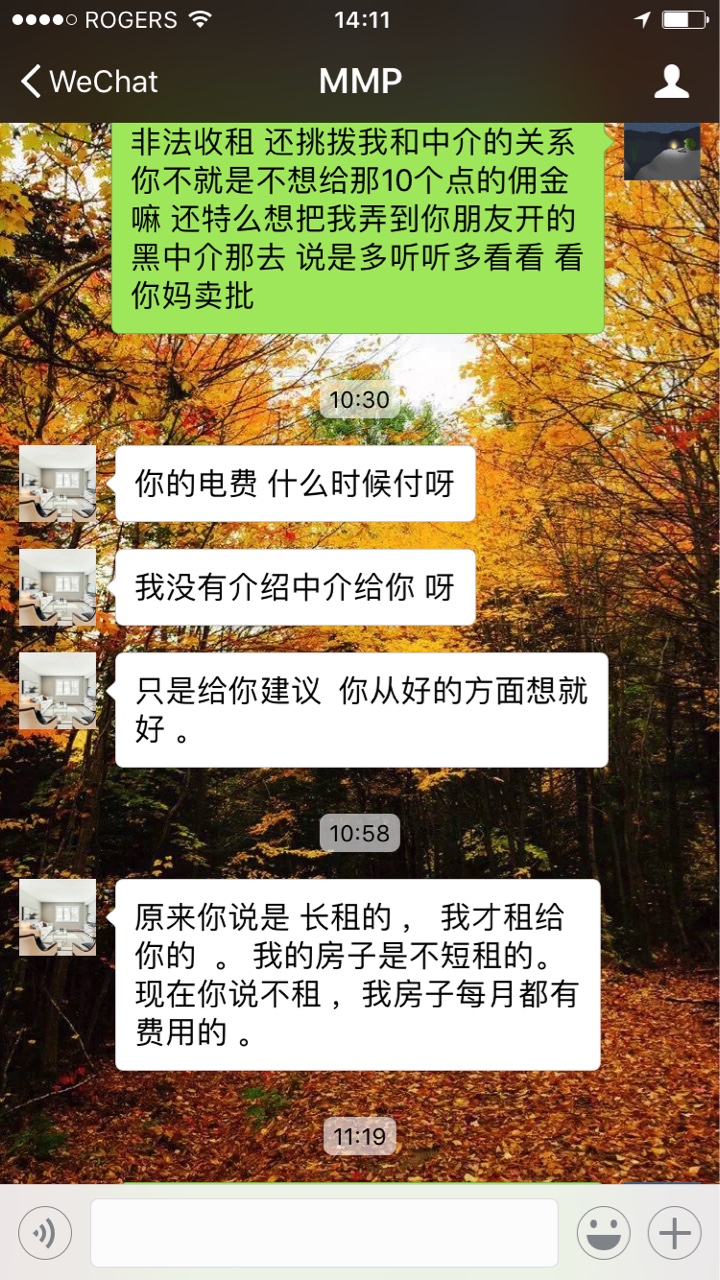Open the emoji sticker panel

603,1232
